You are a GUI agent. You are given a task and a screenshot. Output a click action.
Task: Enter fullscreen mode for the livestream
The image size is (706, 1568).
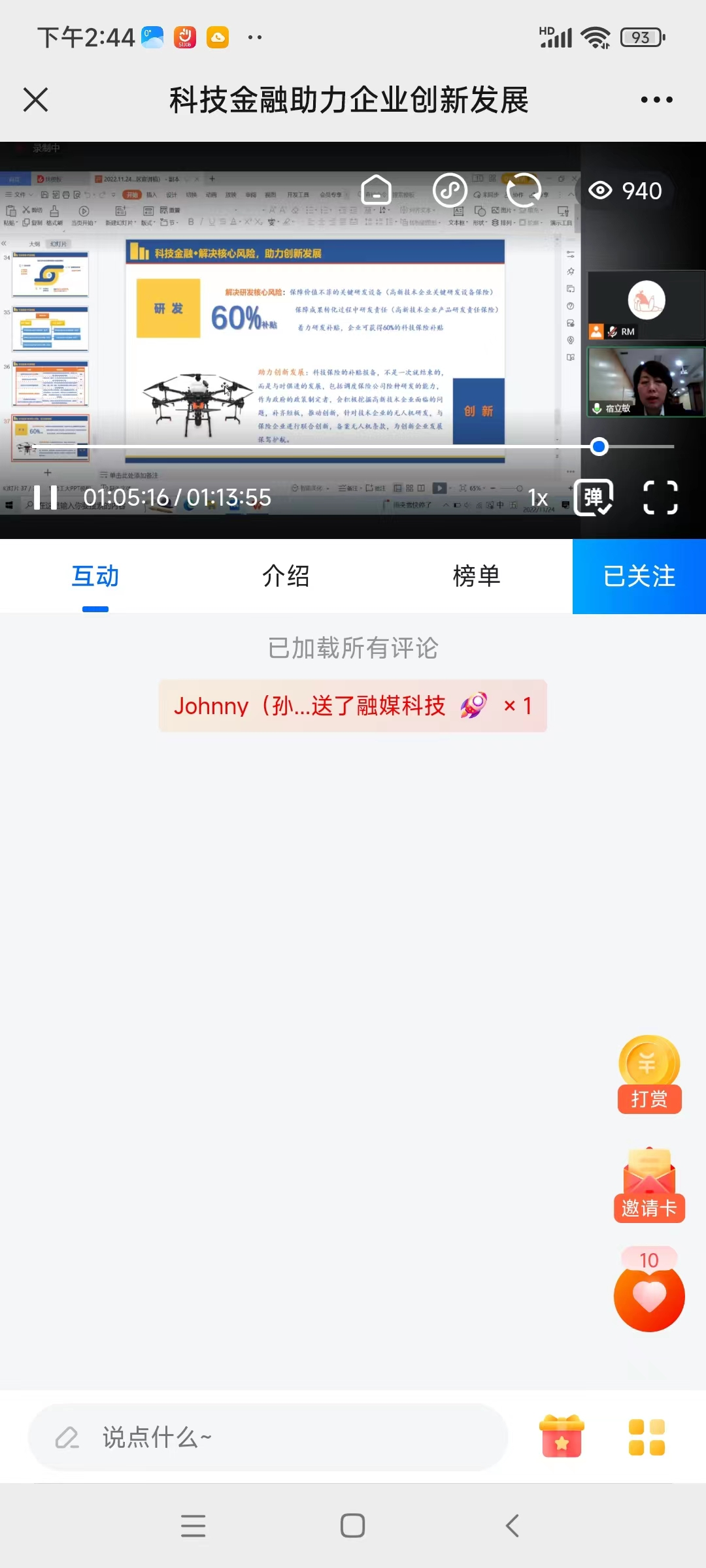click(x=660, y=498)
